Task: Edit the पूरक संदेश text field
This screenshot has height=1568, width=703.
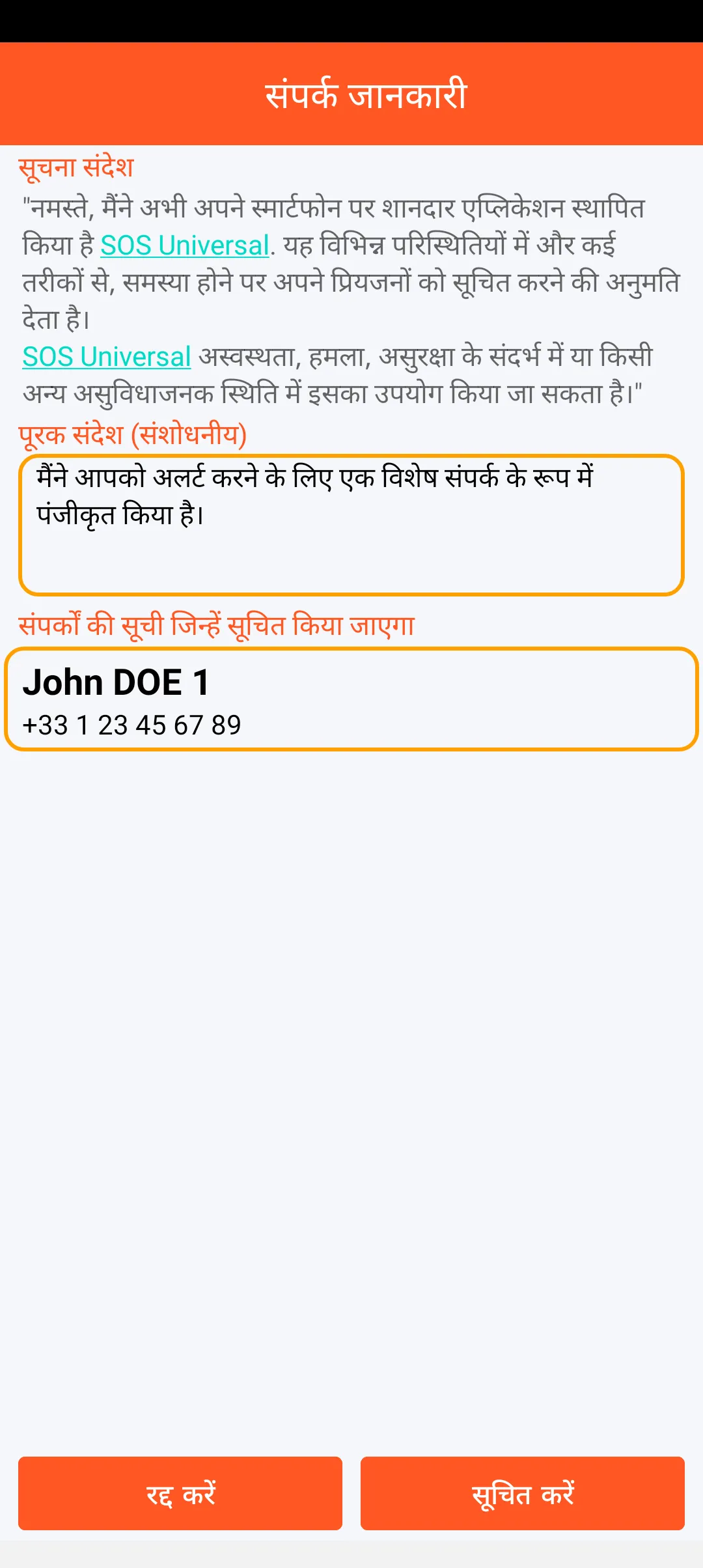Action: [x=351, y=525]
